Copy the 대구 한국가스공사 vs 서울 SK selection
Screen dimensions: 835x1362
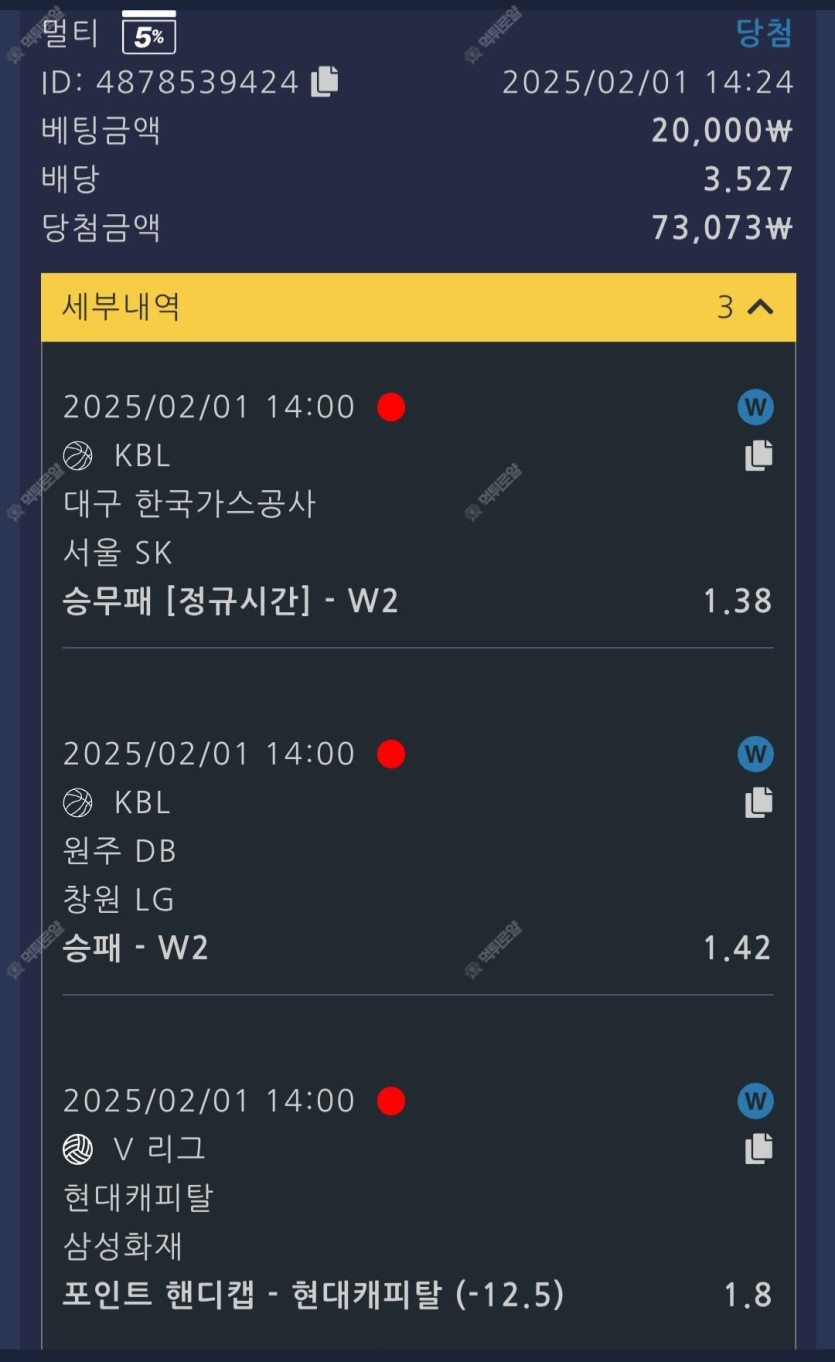(x=758, y=456)
